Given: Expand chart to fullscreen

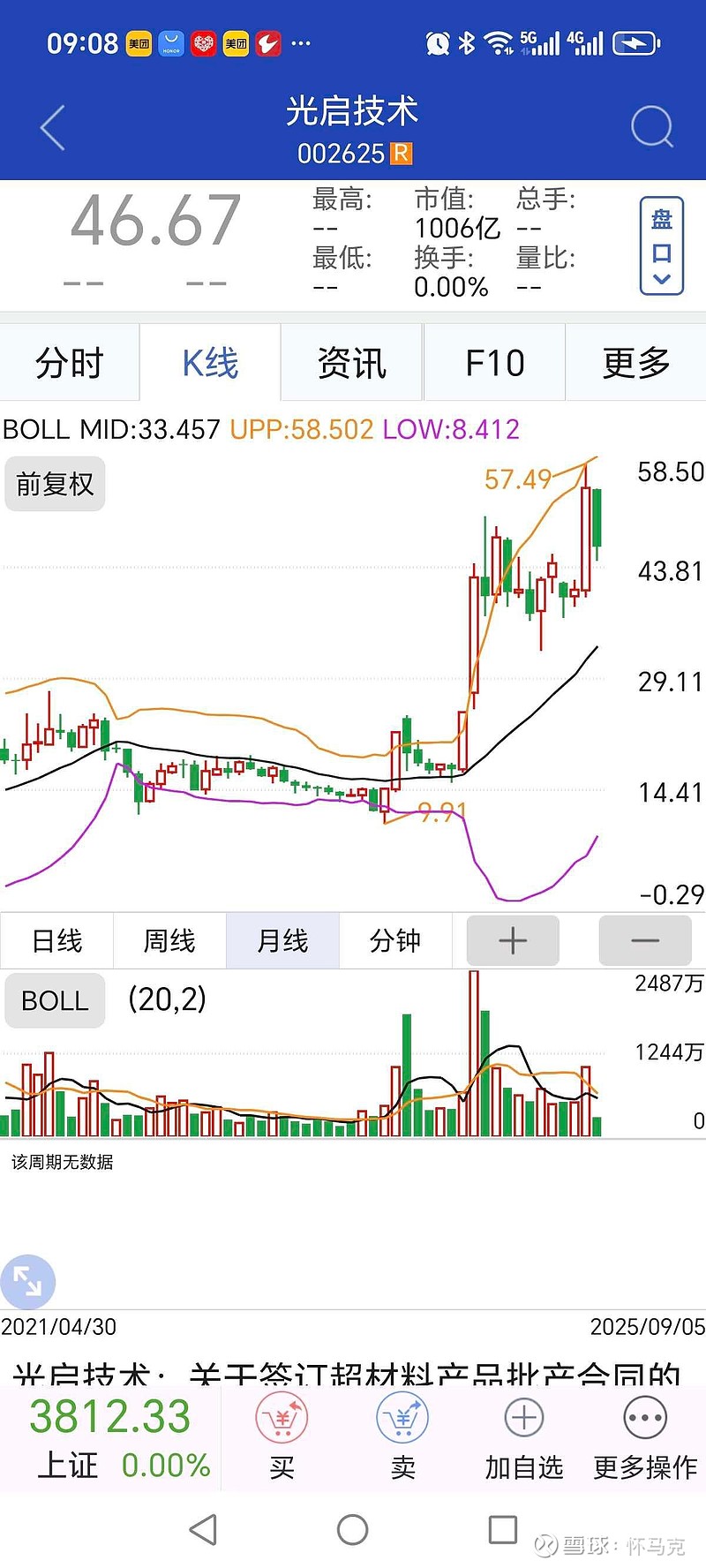Looking at the screenshot, I should point(27,1281).
